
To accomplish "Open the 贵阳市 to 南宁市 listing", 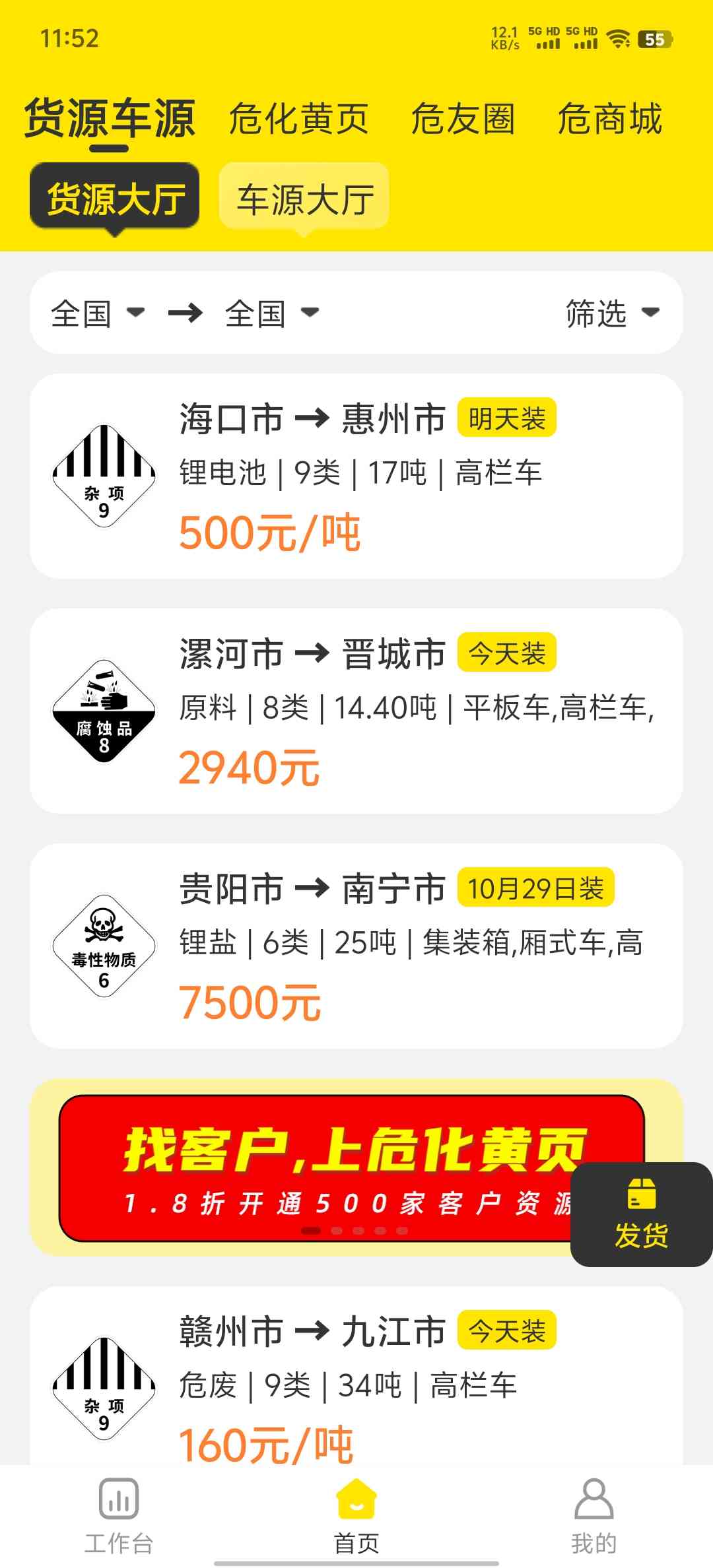I will click(x=356, y=946).
